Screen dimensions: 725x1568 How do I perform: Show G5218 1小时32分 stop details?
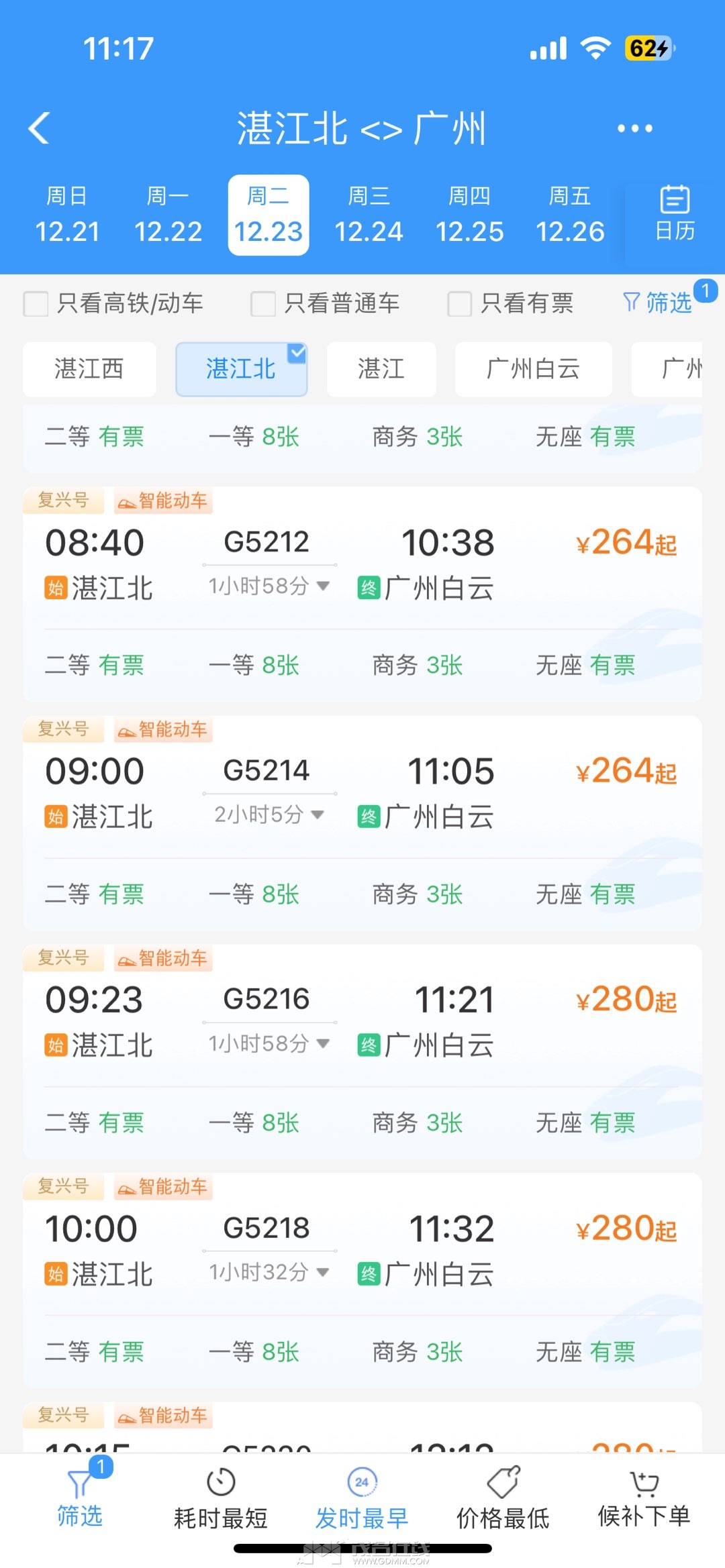pyautogui.click(x=269, y=1272)
